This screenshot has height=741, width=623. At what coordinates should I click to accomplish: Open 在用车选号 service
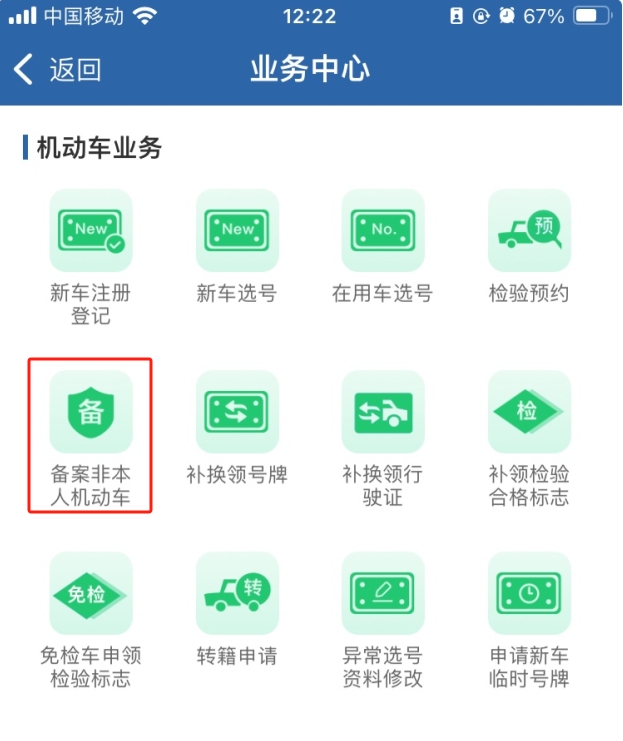point(383,231)
